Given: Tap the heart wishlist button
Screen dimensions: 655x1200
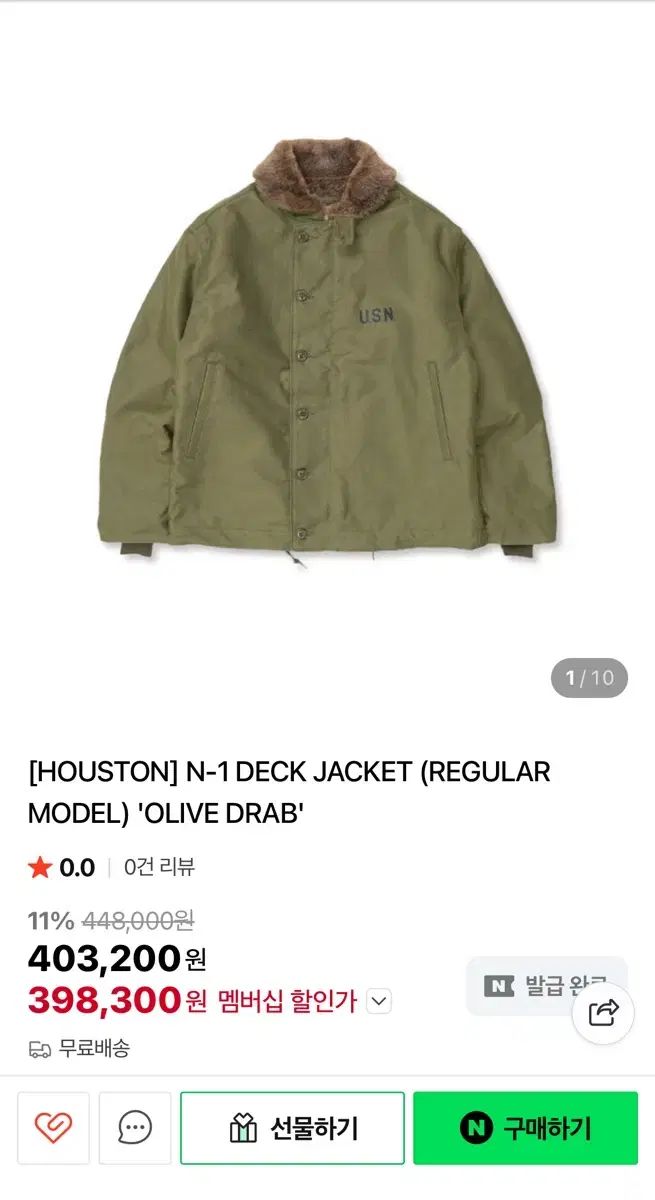Looking at the screenshot, I should 53,1128.
